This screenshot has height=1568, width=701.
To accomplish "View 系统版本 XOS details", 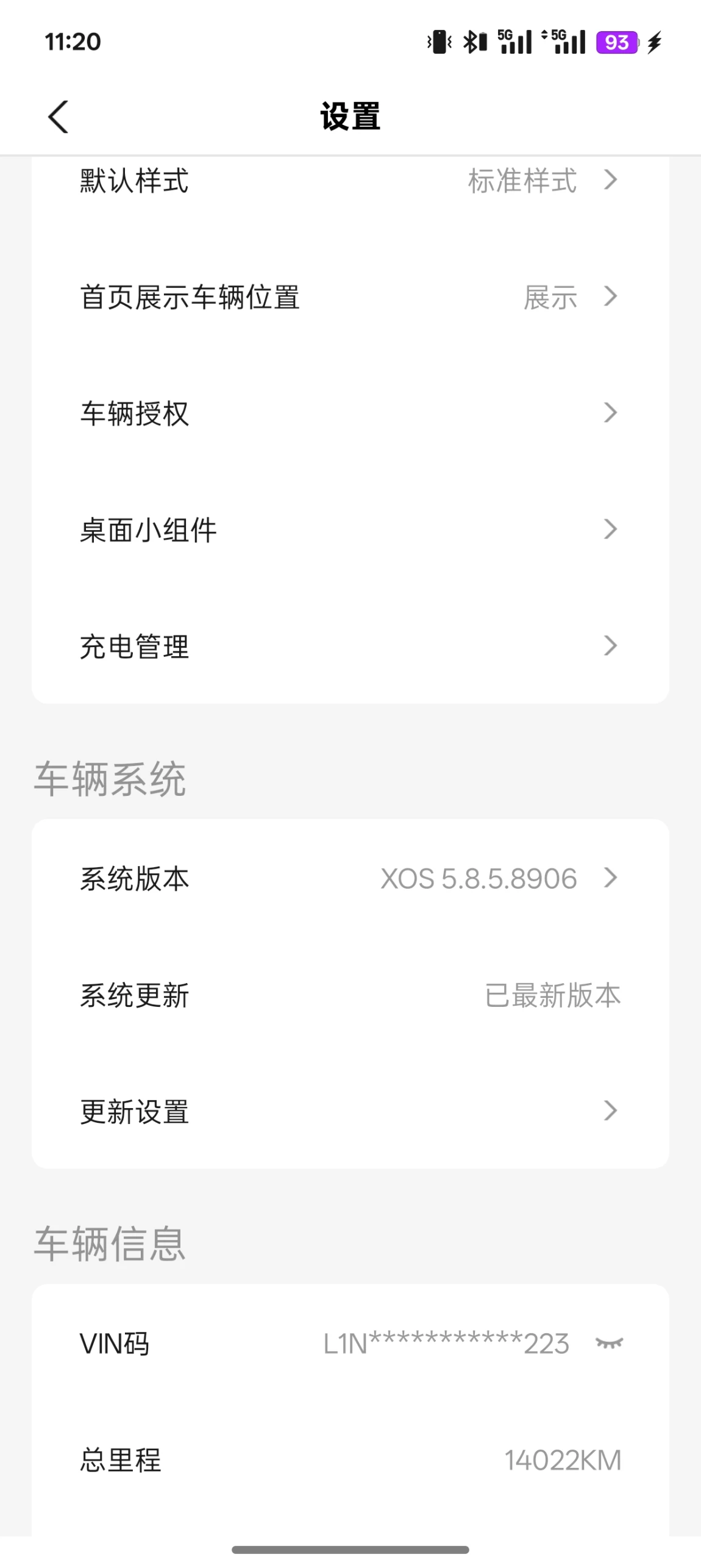I will pos(350,879).
